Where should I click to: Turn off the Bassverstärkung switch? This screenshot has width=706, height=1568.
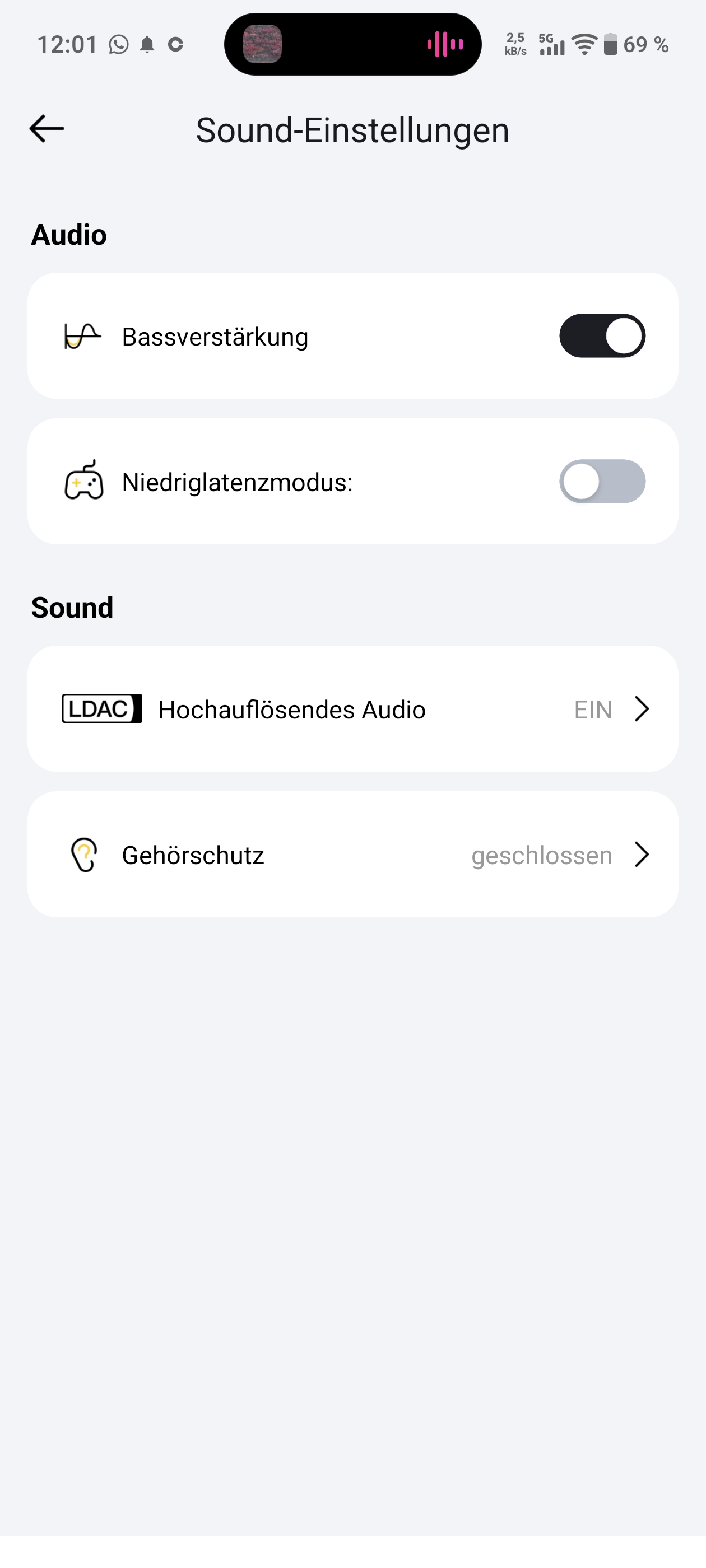click(602, 336)
